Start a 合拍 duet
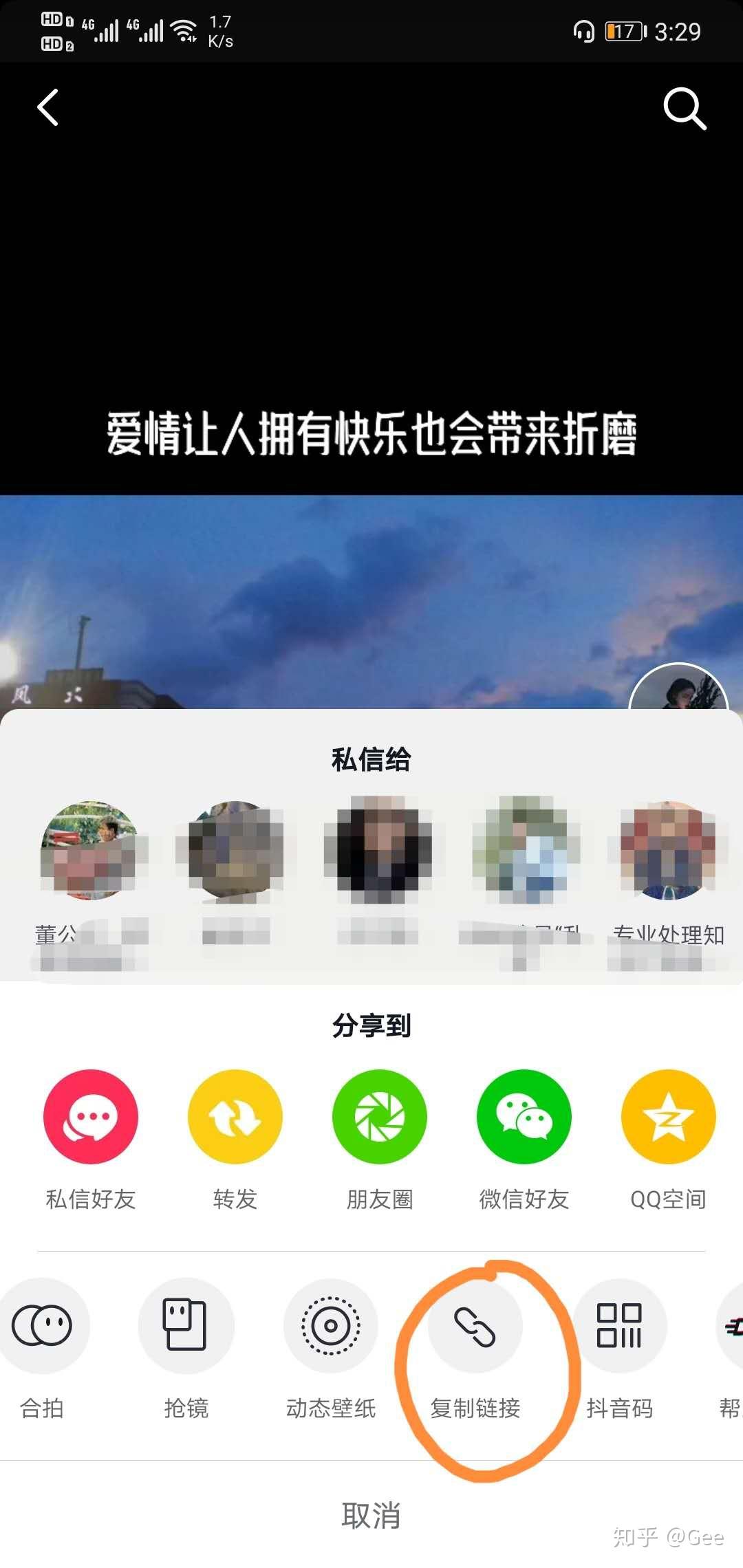The width and height of the screenshot is (743, 1568). [43, 1325]
